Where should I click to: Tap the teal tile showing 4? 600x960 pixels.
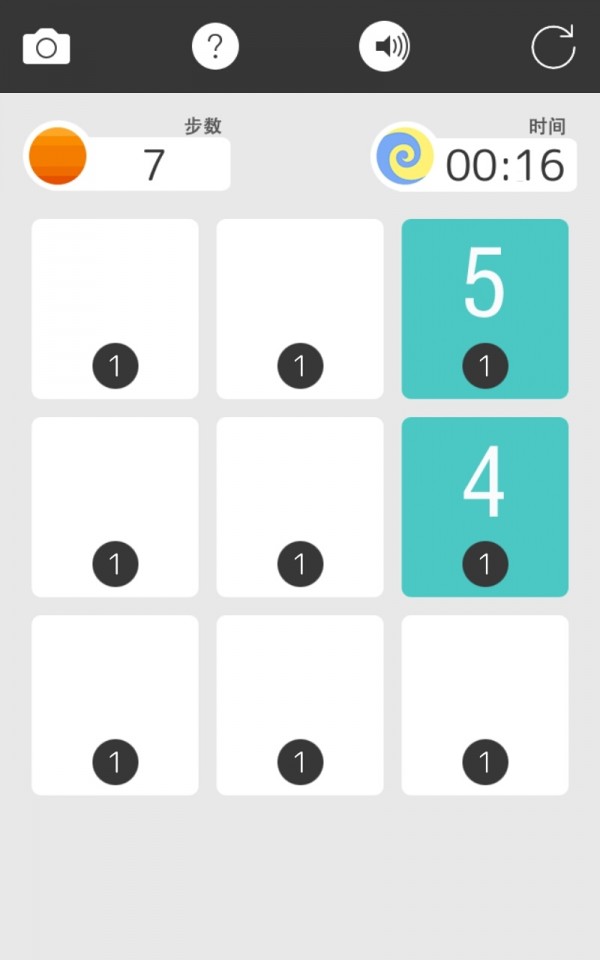(x=485, y=506)
